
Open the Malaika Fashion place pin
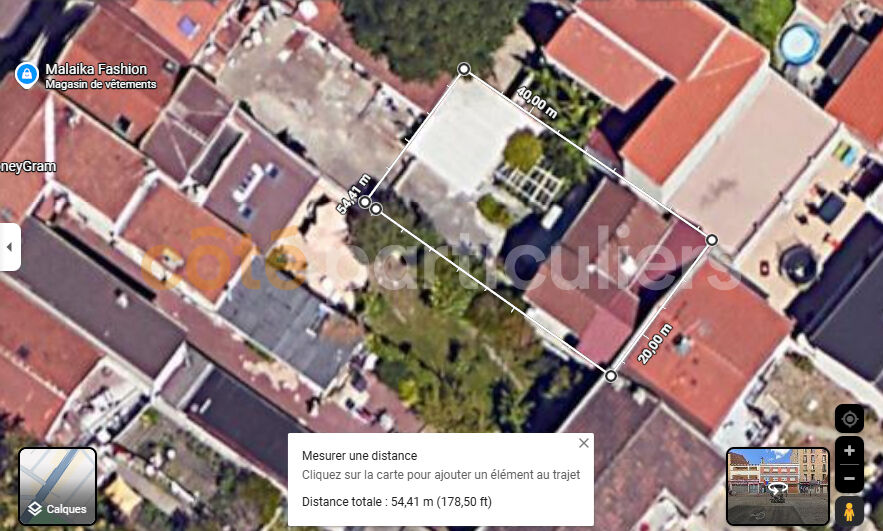click(26, 75)
